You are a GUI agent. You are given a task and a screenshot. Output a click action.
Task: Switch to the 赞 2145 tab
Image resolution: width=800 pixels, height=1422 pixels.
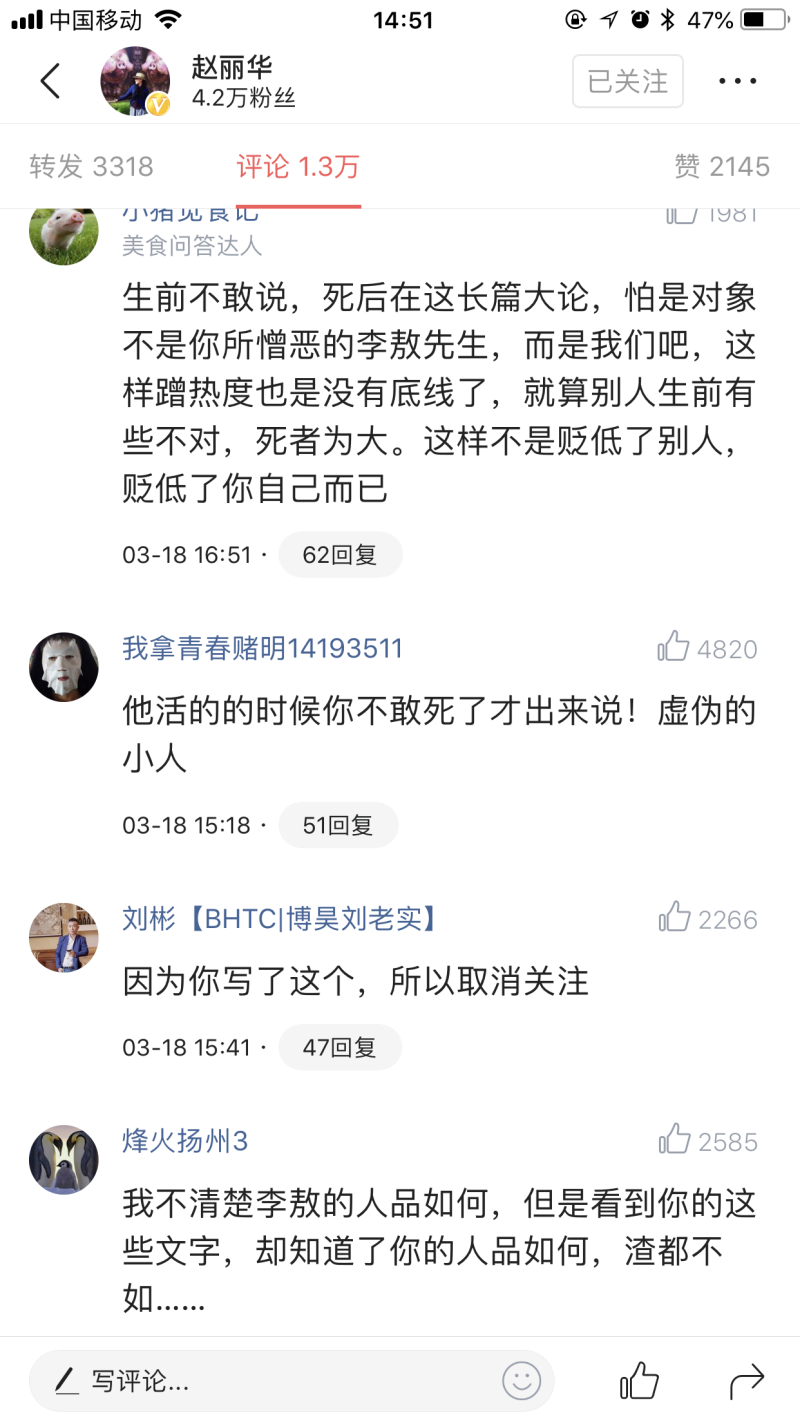(x=722, y=167)
